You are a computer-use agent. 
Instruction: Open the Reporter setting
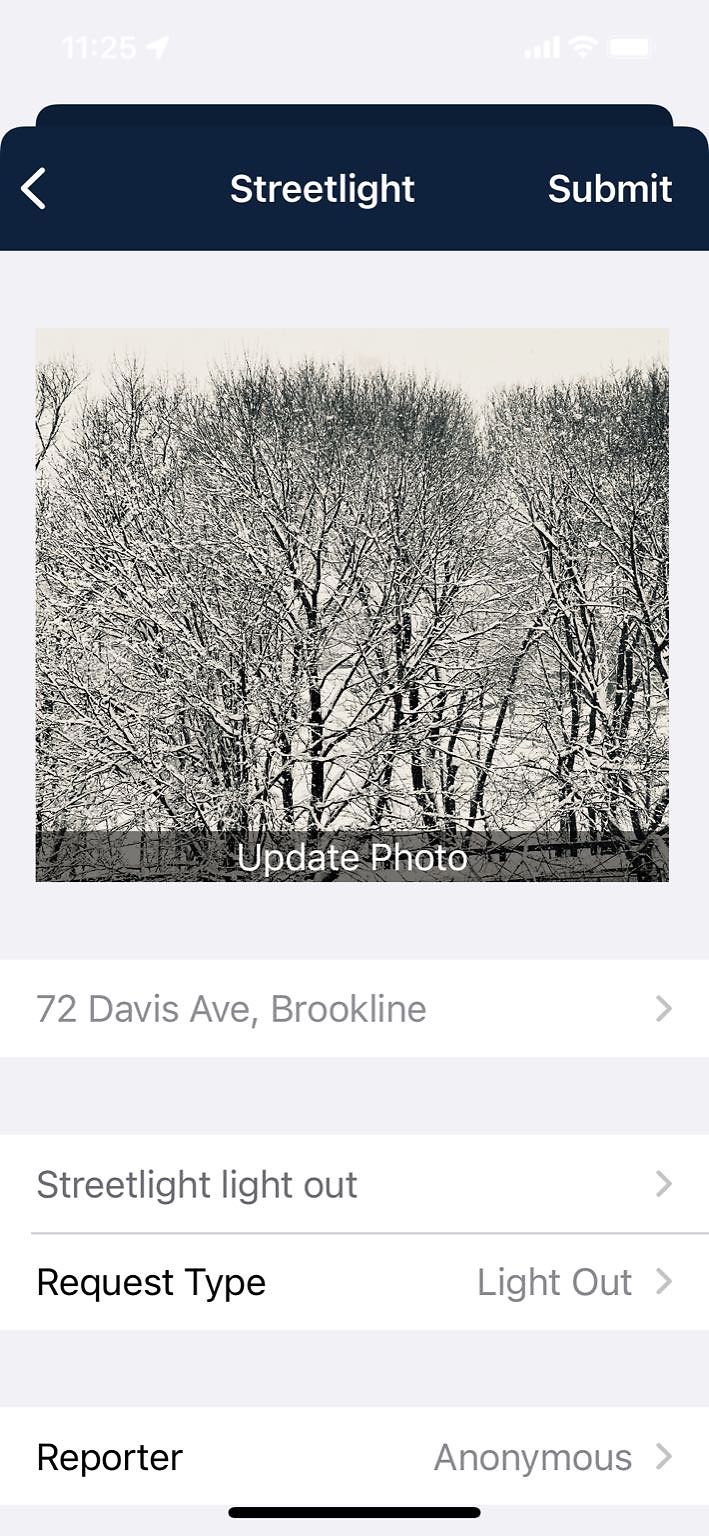click(354, 1457)
